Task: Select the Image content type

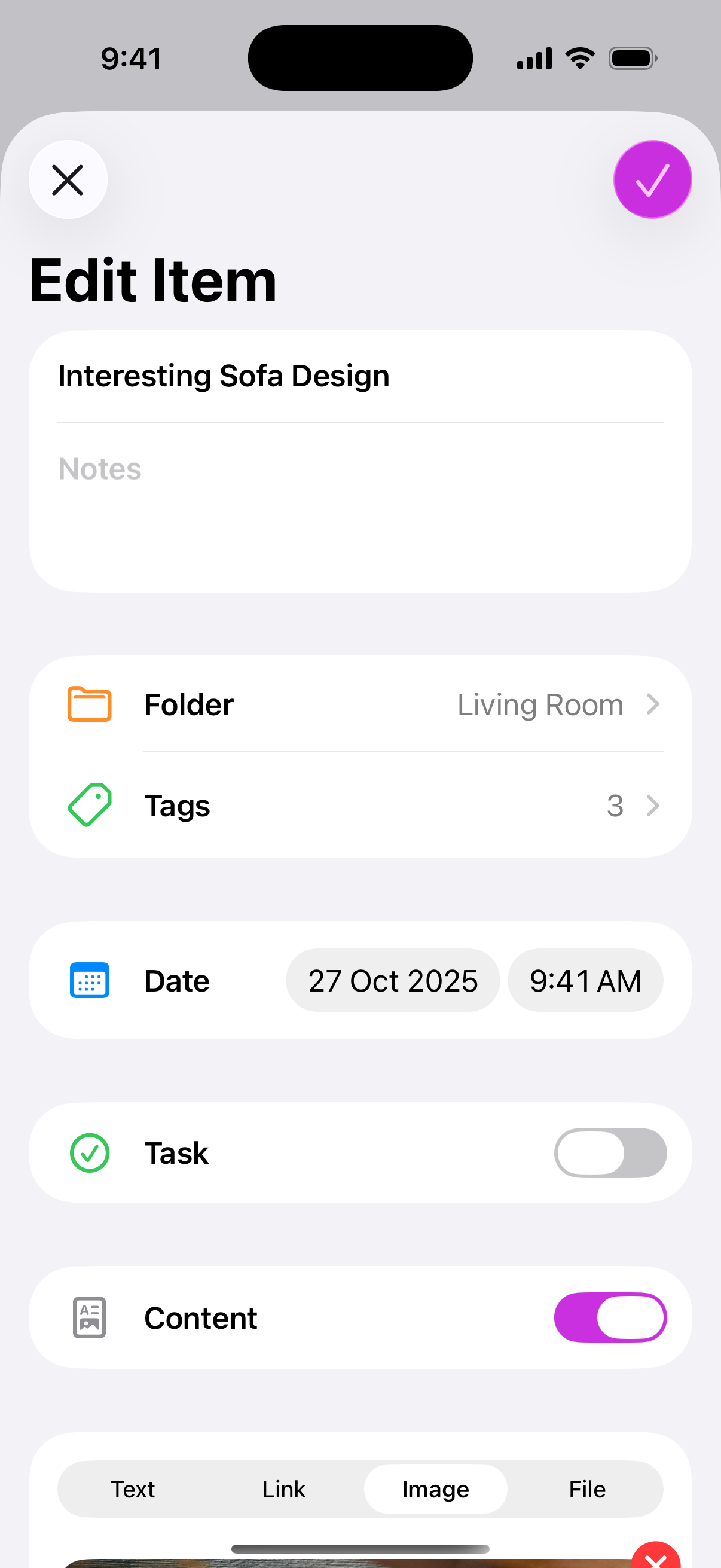Action: click(x=435, y=1490)
